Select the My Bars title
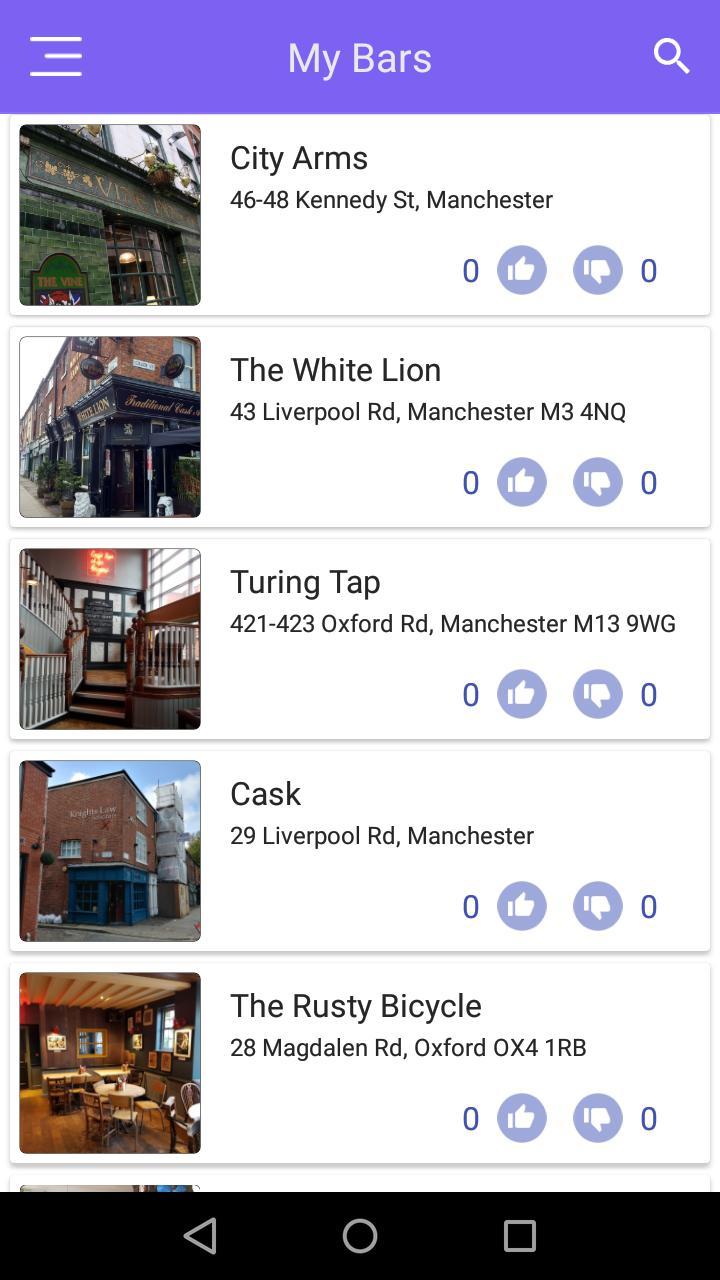 pyautogui.click(x=359, y=57)
